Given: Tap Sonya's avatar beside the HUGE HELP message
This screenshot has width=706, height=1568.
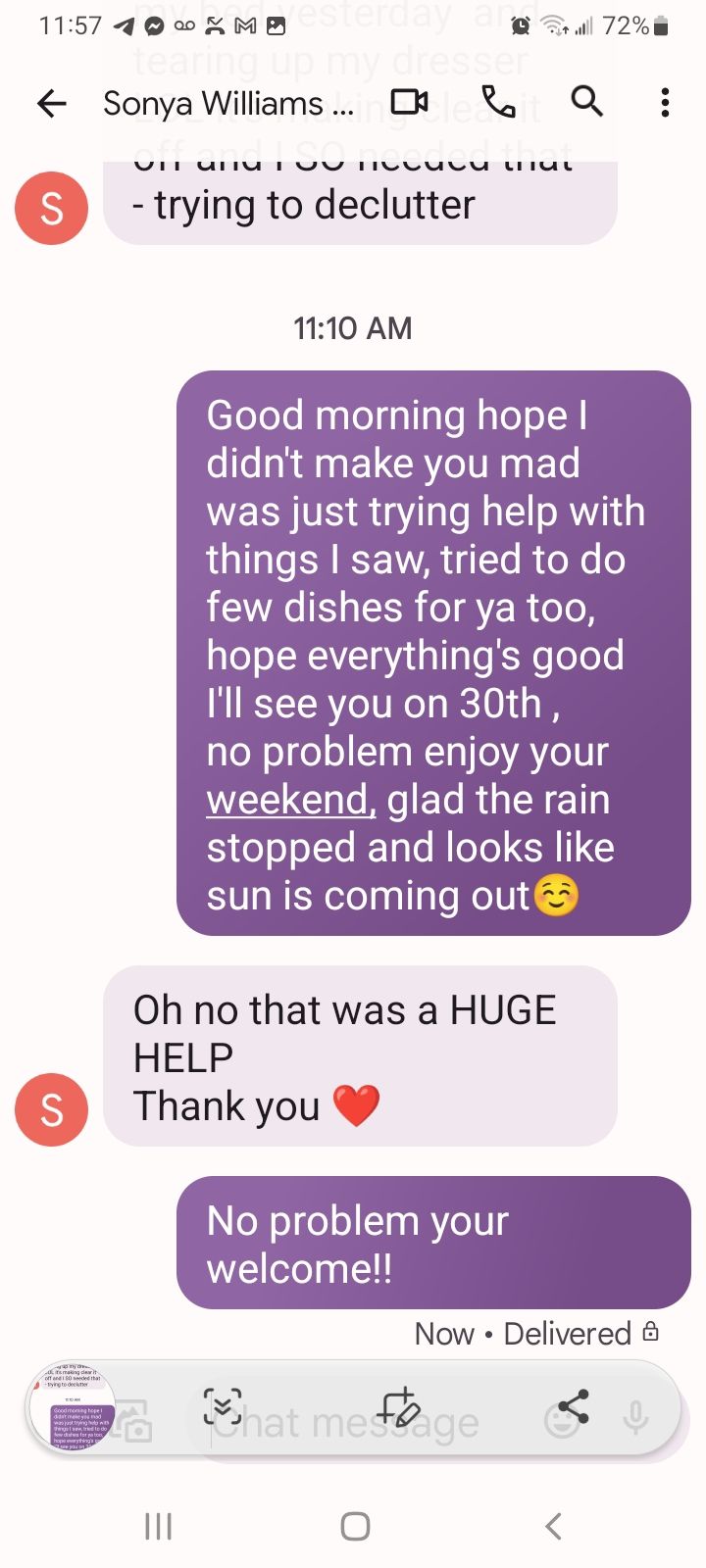Looking at the screenshot, I should click(x=51, y=1109).
